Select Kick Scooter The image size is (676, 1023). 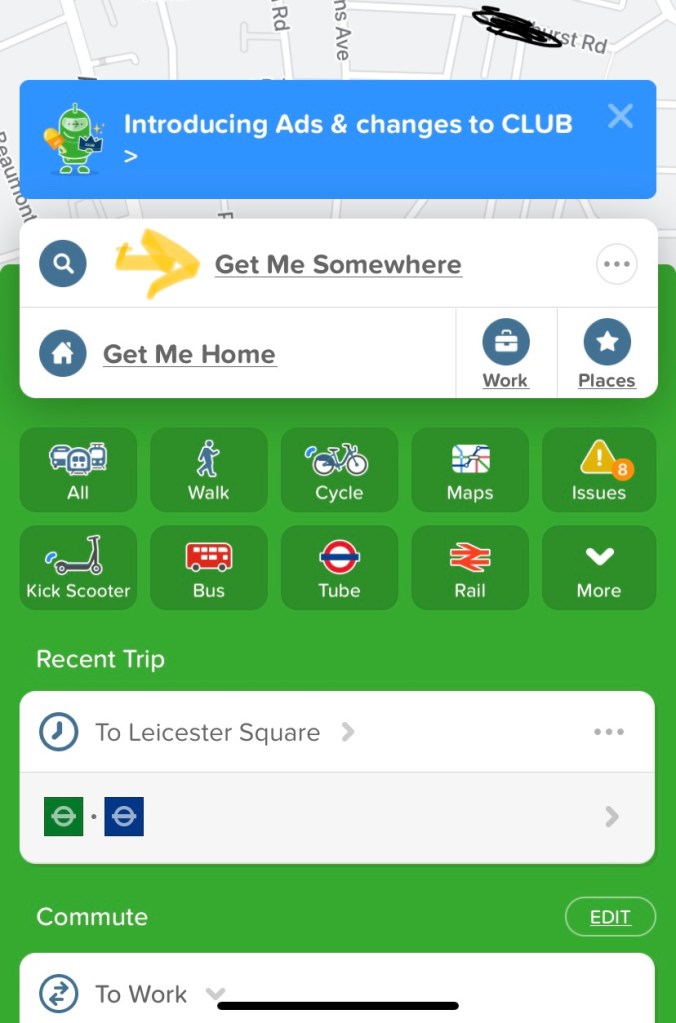[78, 568]
